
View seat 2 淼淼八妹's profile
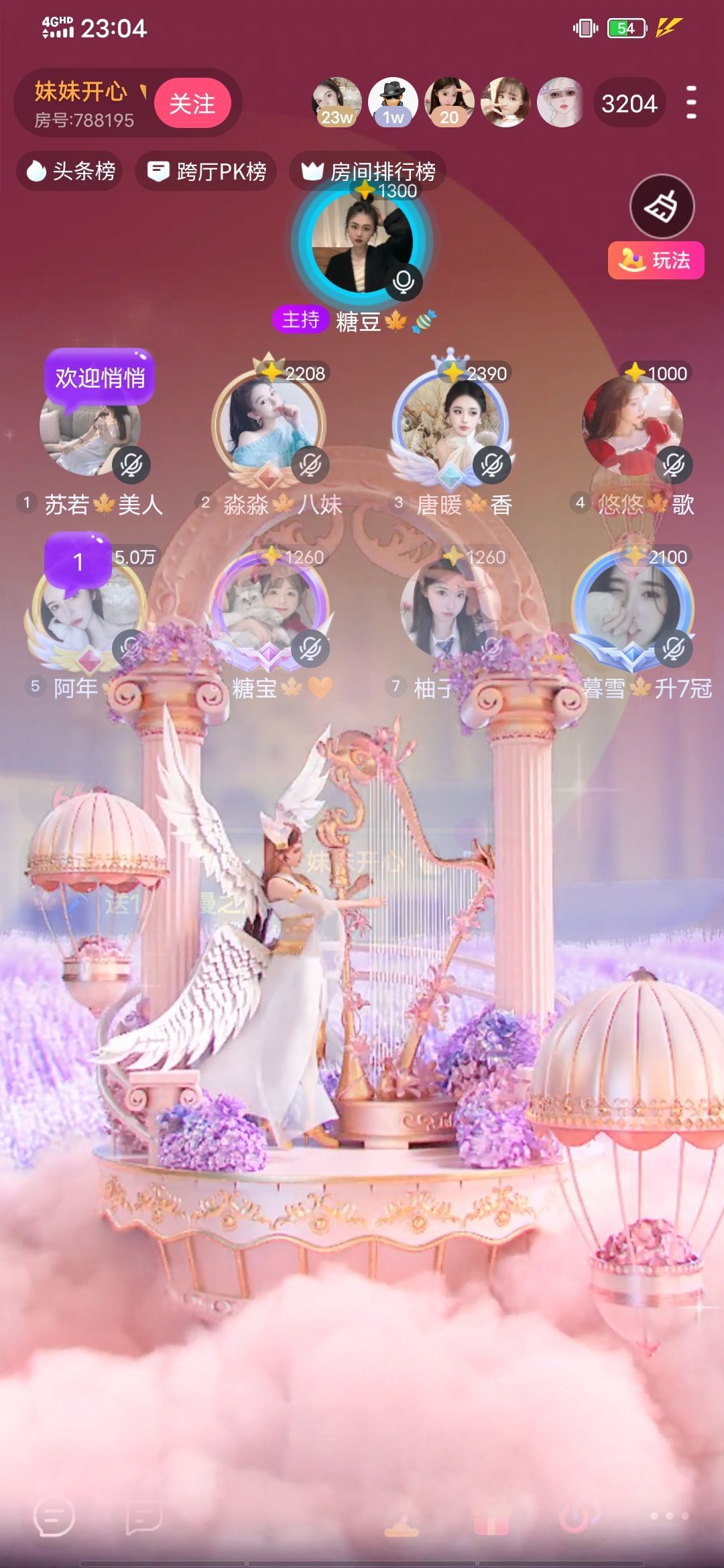[269, 423]
